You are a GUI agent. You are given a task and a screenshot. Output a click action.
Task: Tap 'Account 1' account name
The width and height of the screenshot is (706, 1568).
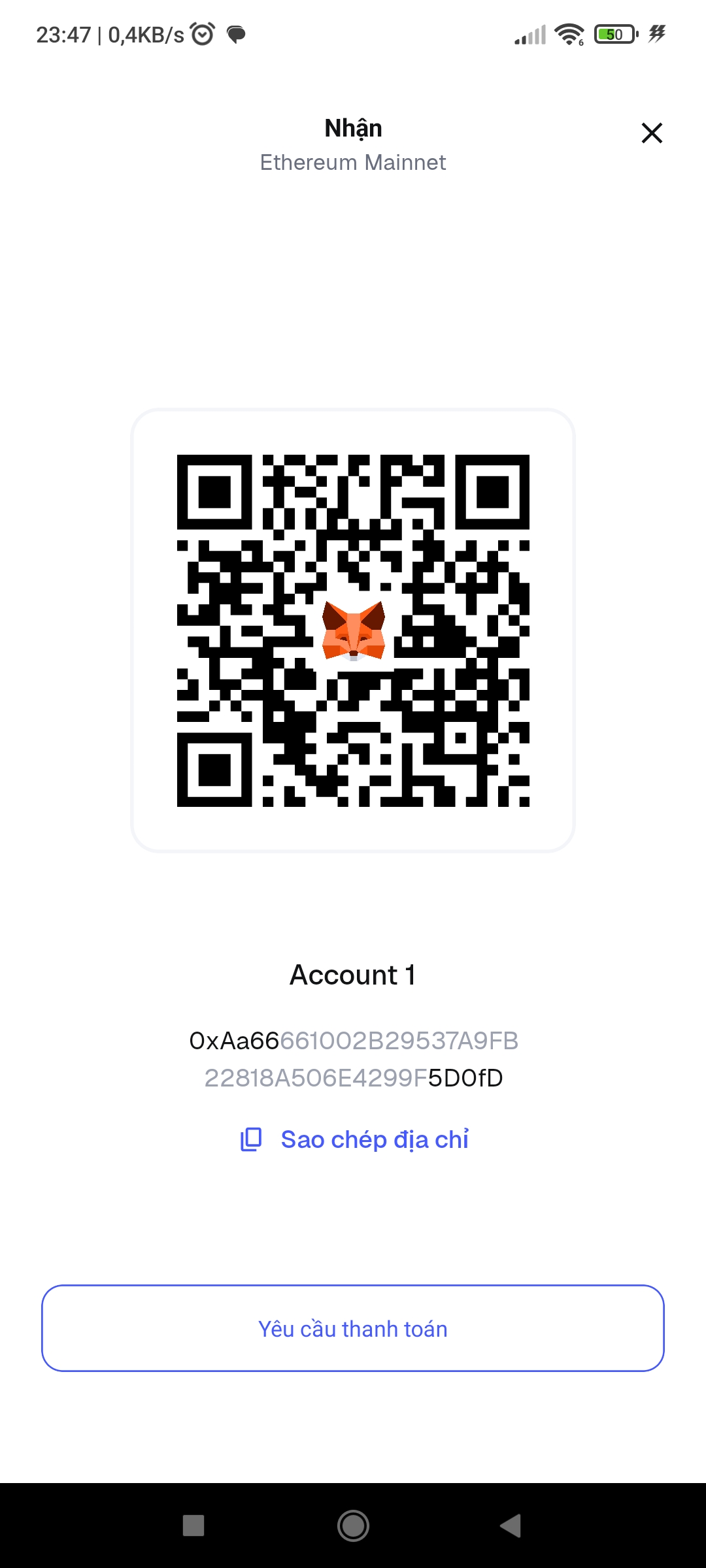pos(353,974)
